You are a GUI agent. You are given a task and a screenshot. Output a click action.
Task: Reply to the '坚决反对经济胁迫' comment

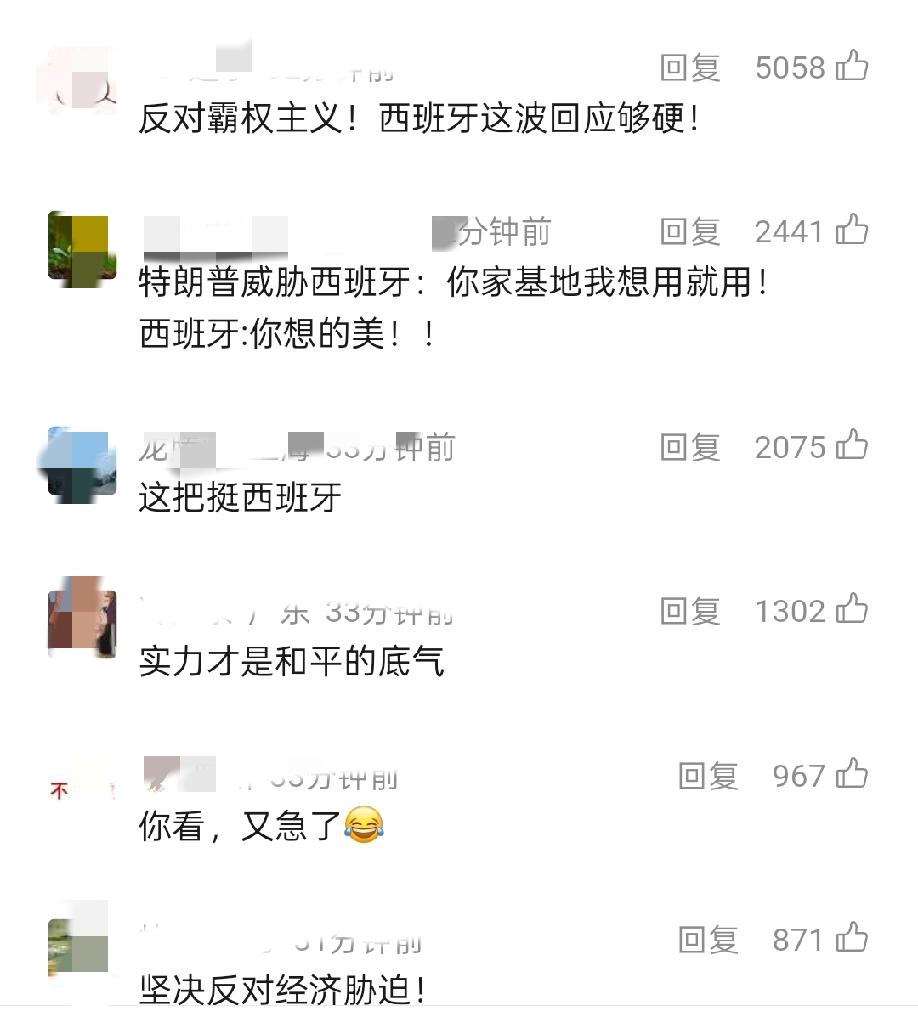(x=708, y=939)
